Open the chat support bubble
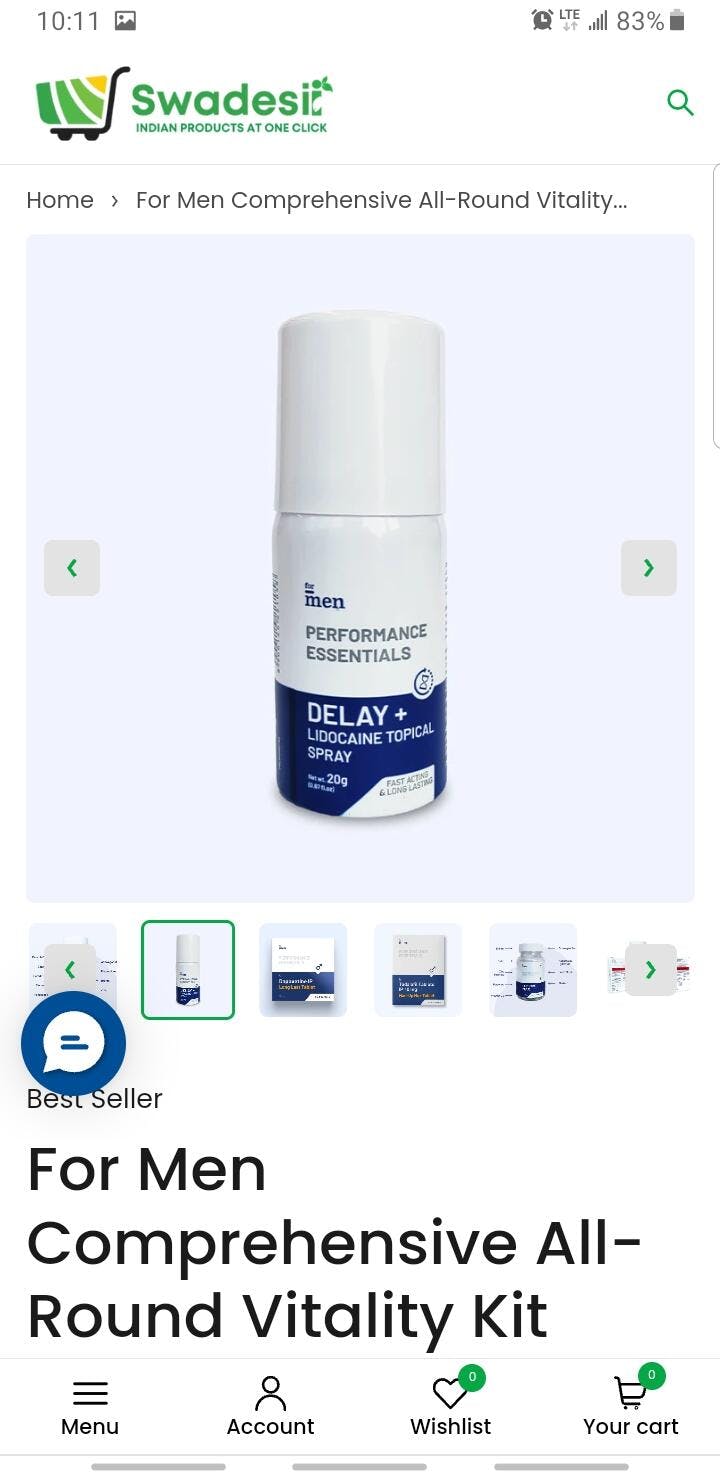Viewport: 720px width, 1480px height. pyautogui.click(x=73, y=1043)
